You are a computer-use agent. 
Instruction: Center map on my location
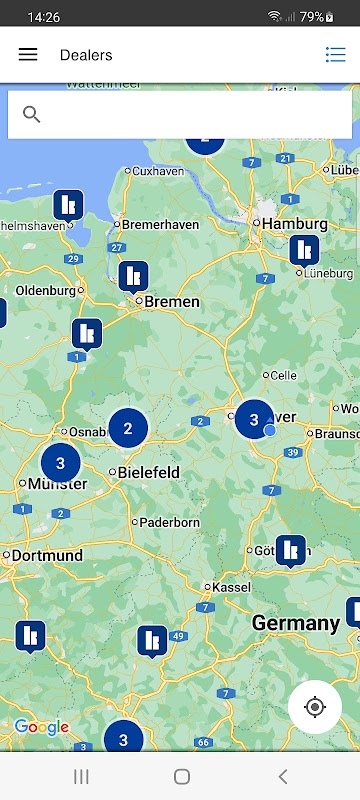315,707
